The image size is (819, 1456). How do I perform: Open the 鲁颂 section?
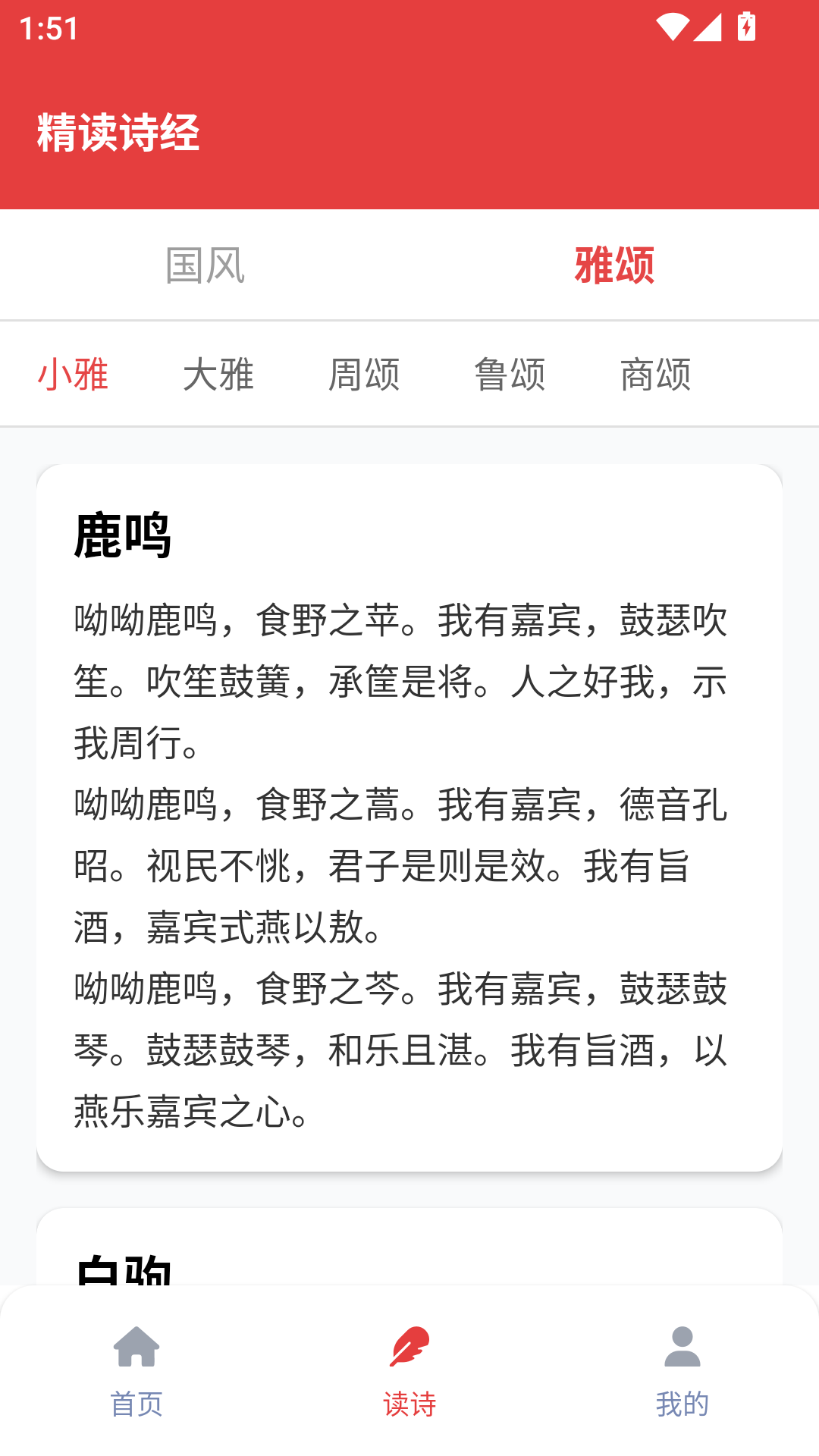(510, 373)
